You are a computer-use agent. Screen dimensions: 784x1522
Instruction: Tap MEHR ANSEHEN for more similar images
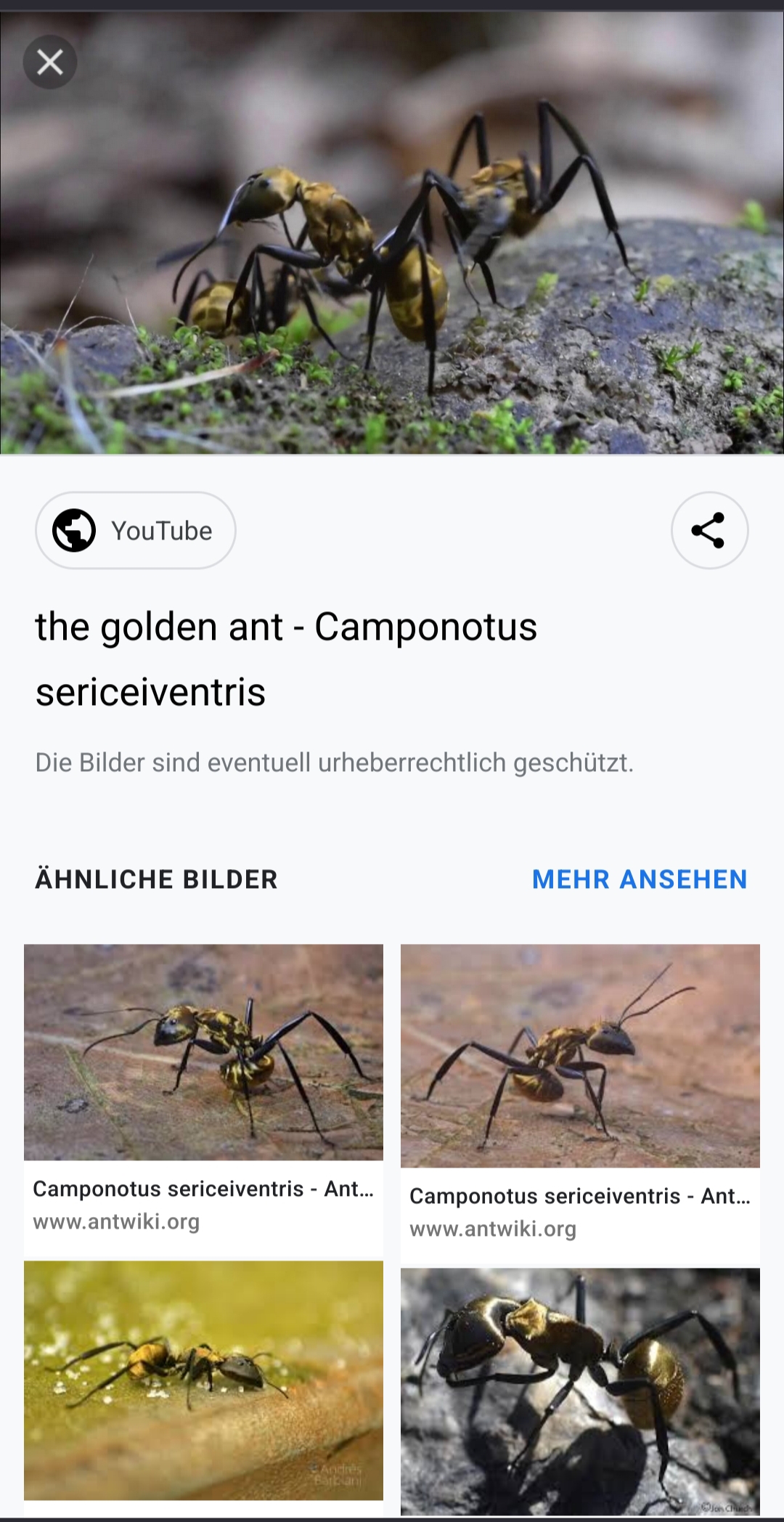[639, 879]
